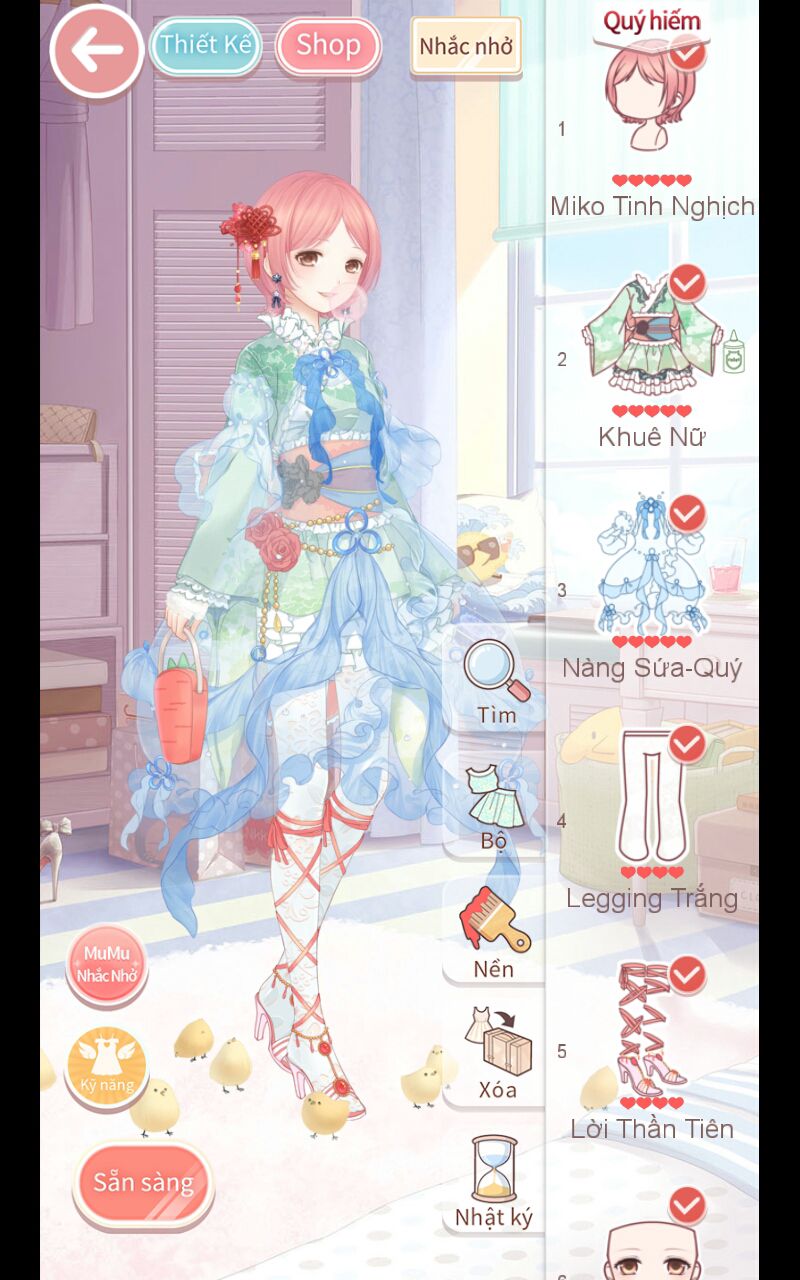
Task: Open the Tìm search tool
Action: coord(496,683)
